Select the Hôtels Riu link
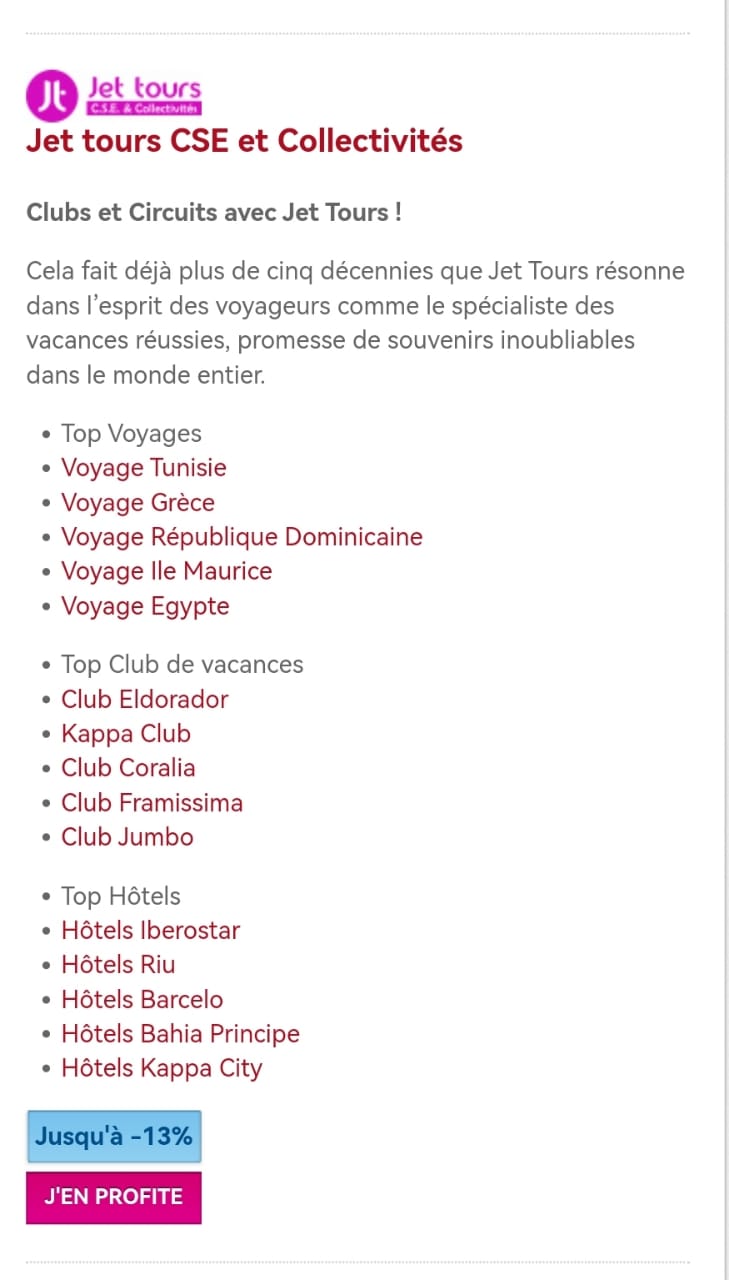Screen dimensions: 729x1280 pos(118,965)
